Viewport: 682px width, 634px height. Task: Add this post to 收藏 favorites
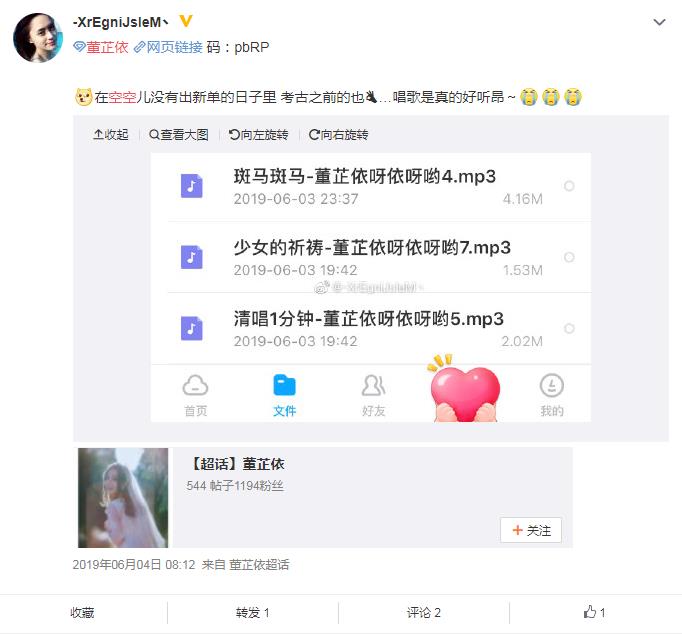83,612
